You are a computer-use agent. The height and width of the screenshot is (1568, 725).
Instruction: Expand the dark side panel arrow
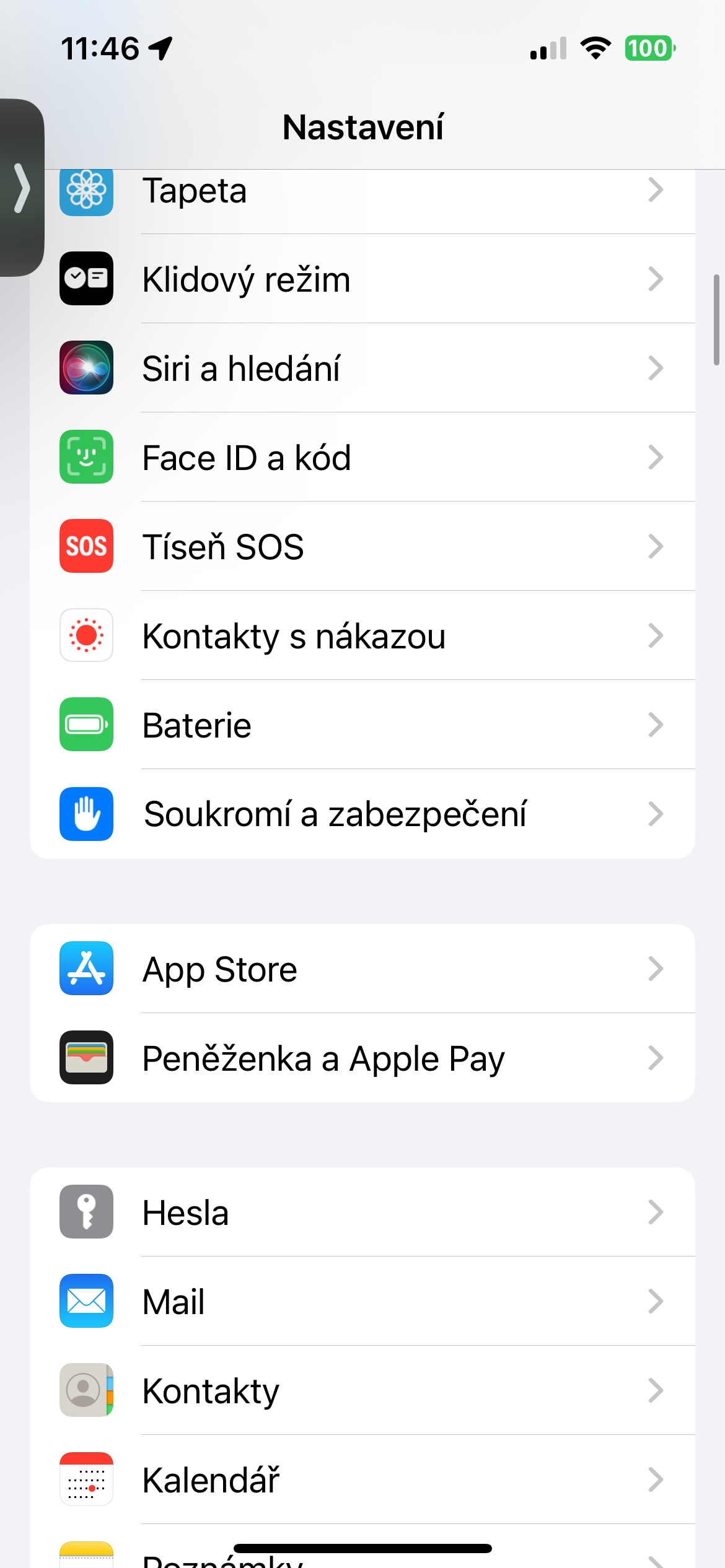(22, 188)
